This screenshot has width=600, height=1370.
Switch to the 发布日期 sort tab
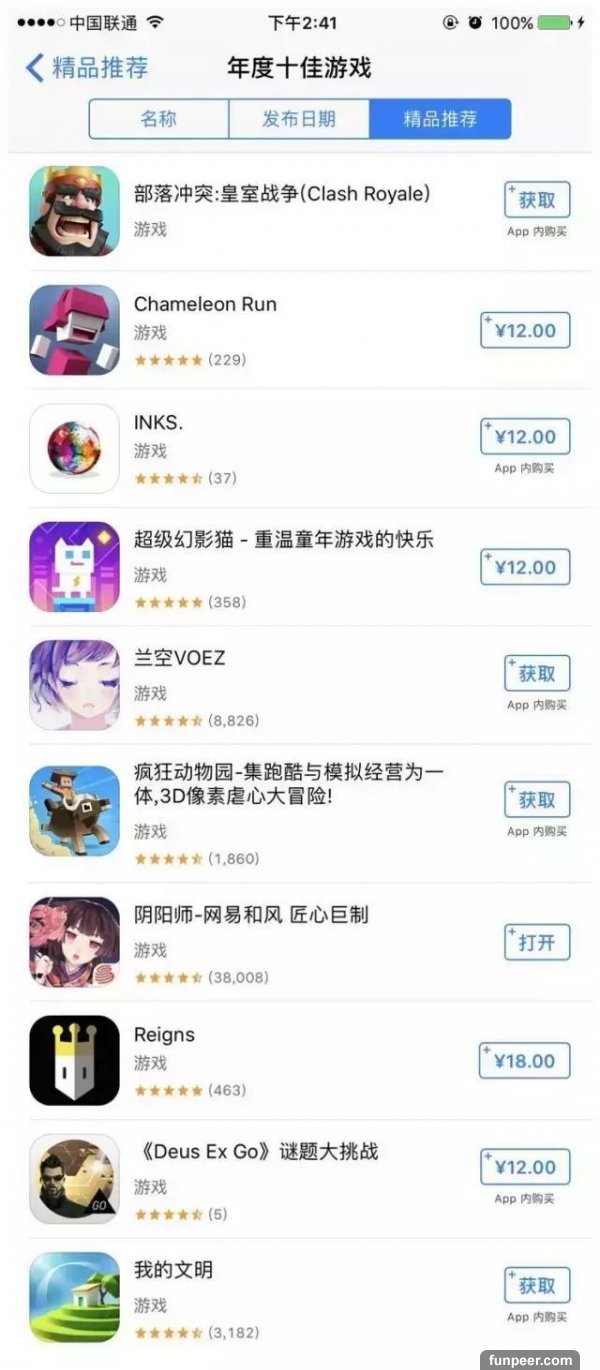(x=299, y=119)
